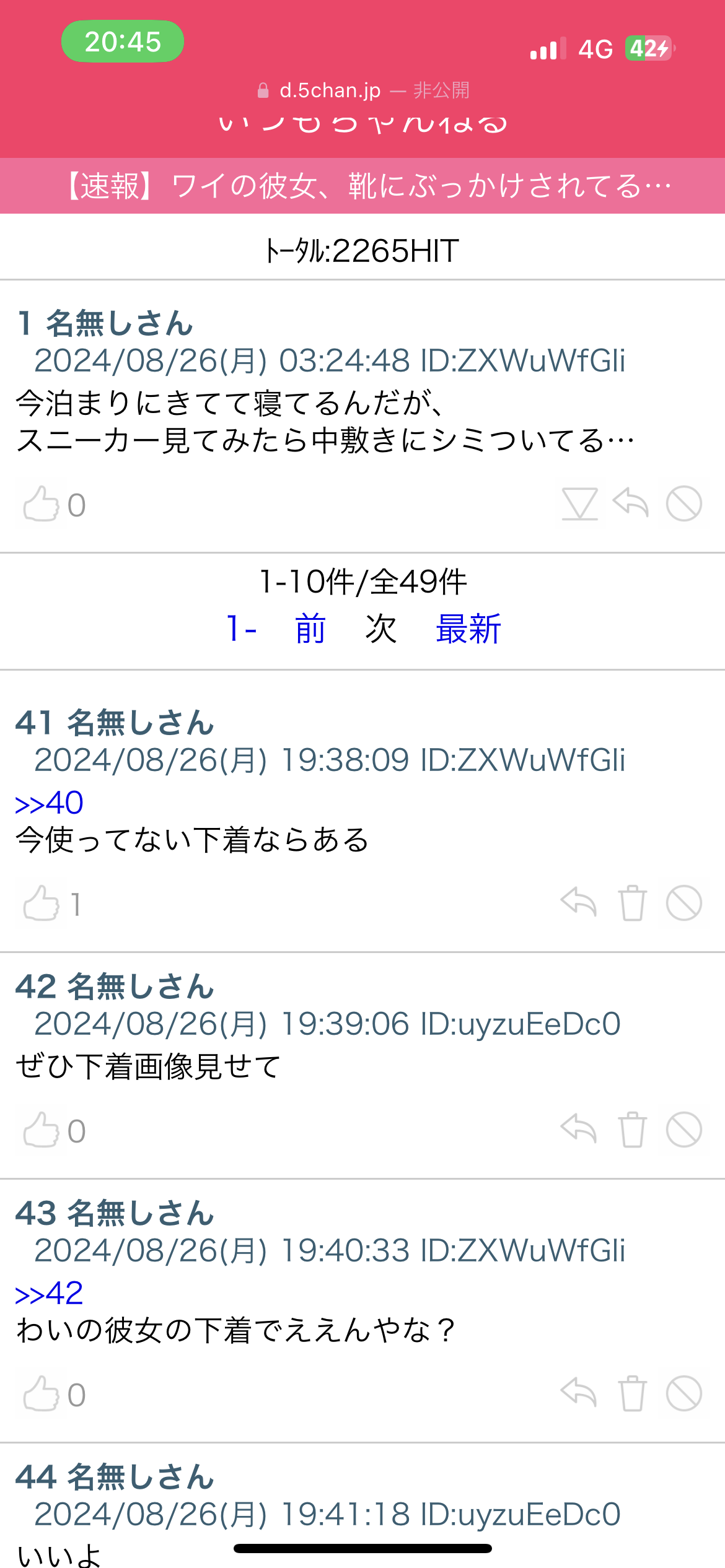
Task: Tap the green 20:45 time pill
Action: click(122, 41)
